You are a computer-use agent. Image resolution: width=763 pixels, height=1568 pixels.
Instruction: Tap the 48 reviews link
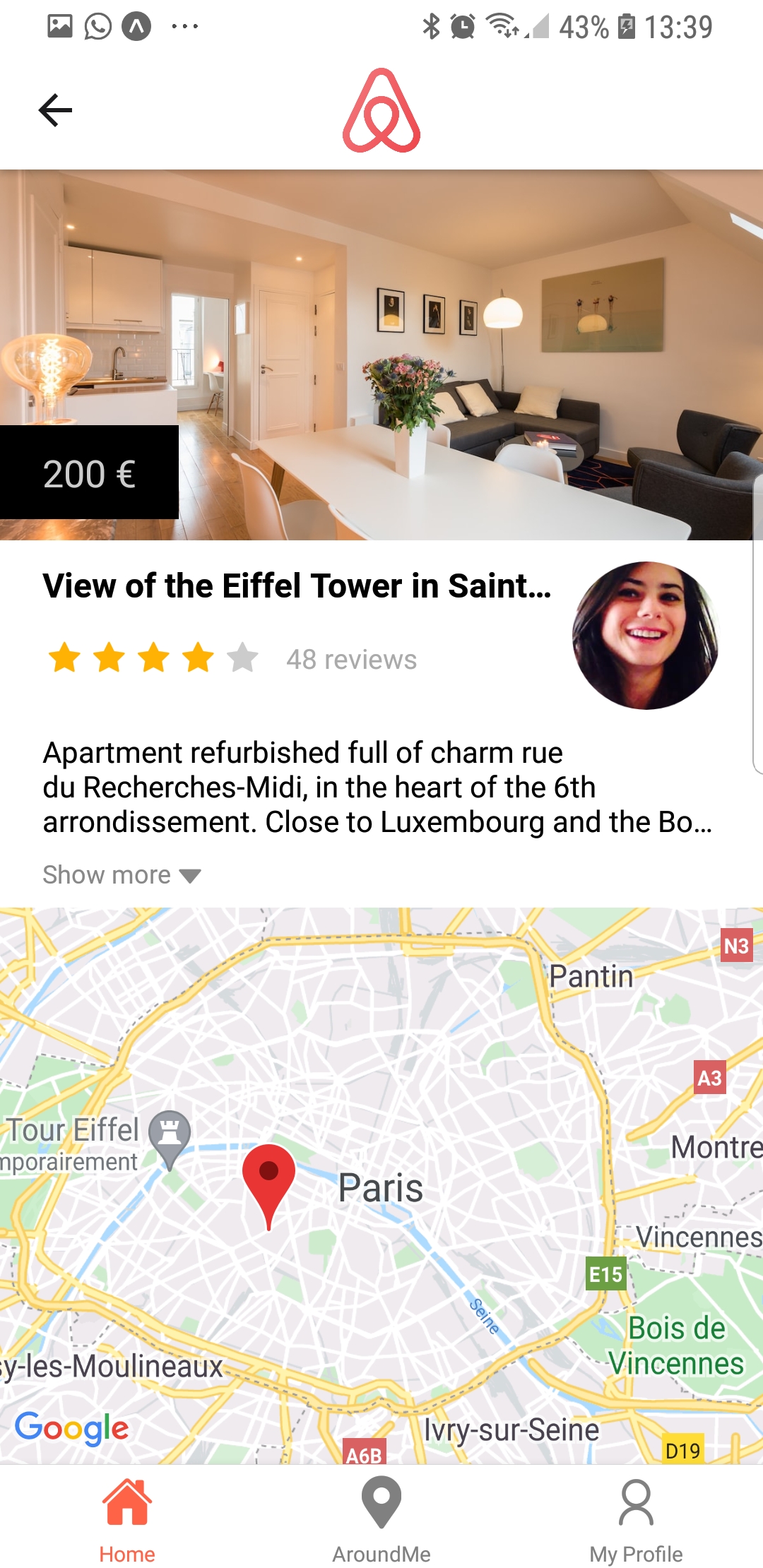tap(351, 659)
